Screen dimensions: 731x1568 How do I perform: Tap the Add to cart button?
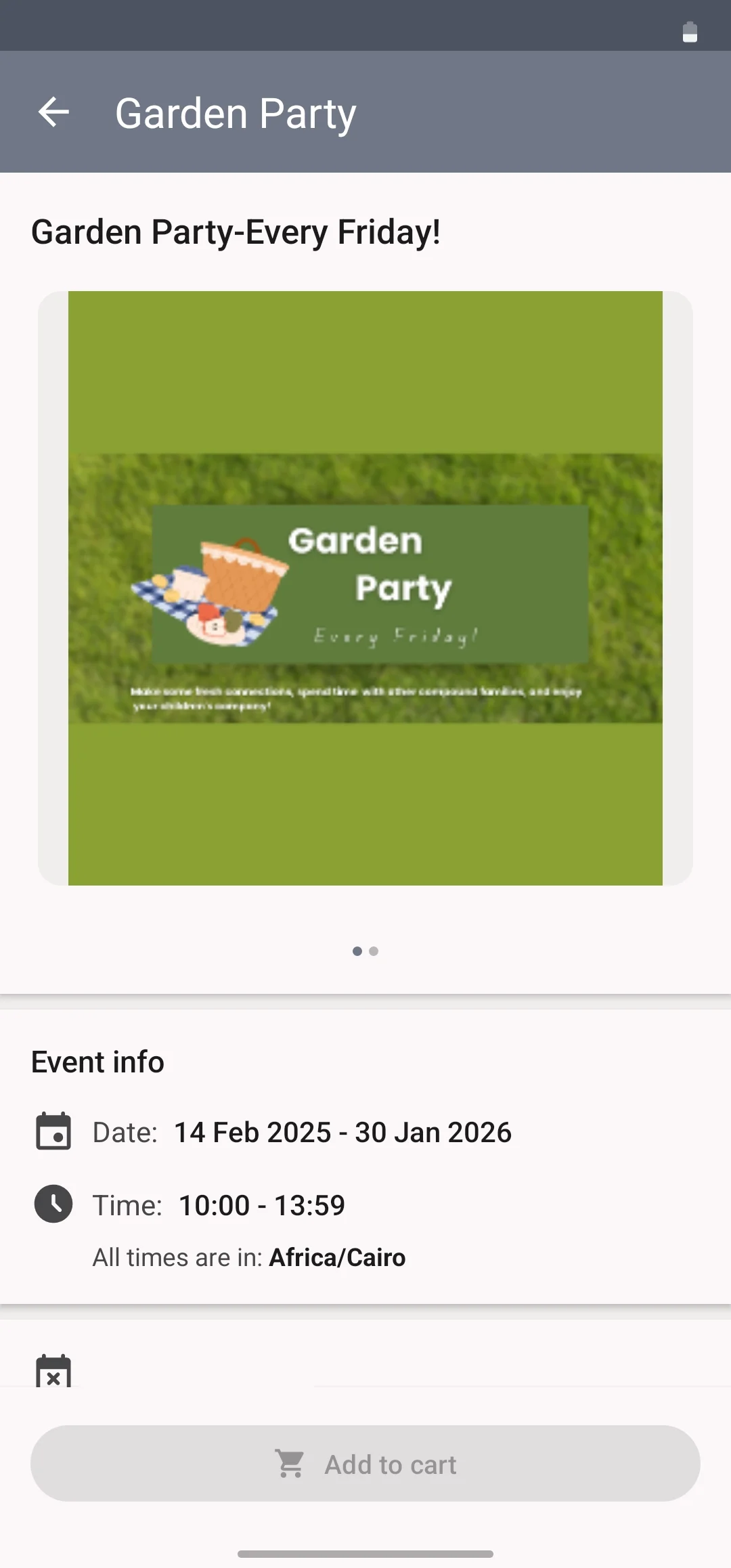tap(365, 1464)
